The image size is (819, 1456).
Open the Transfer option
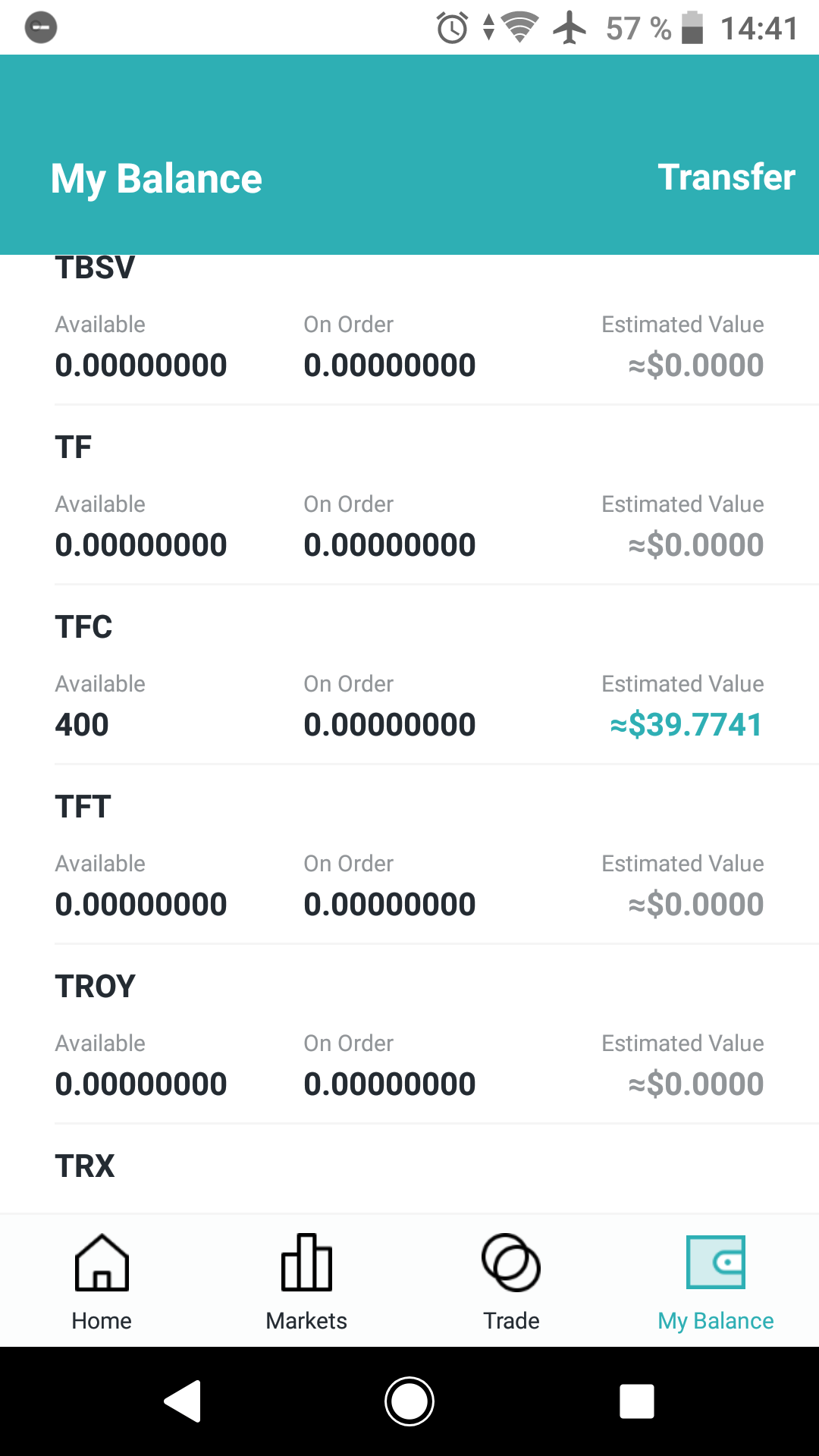point(726,177)
